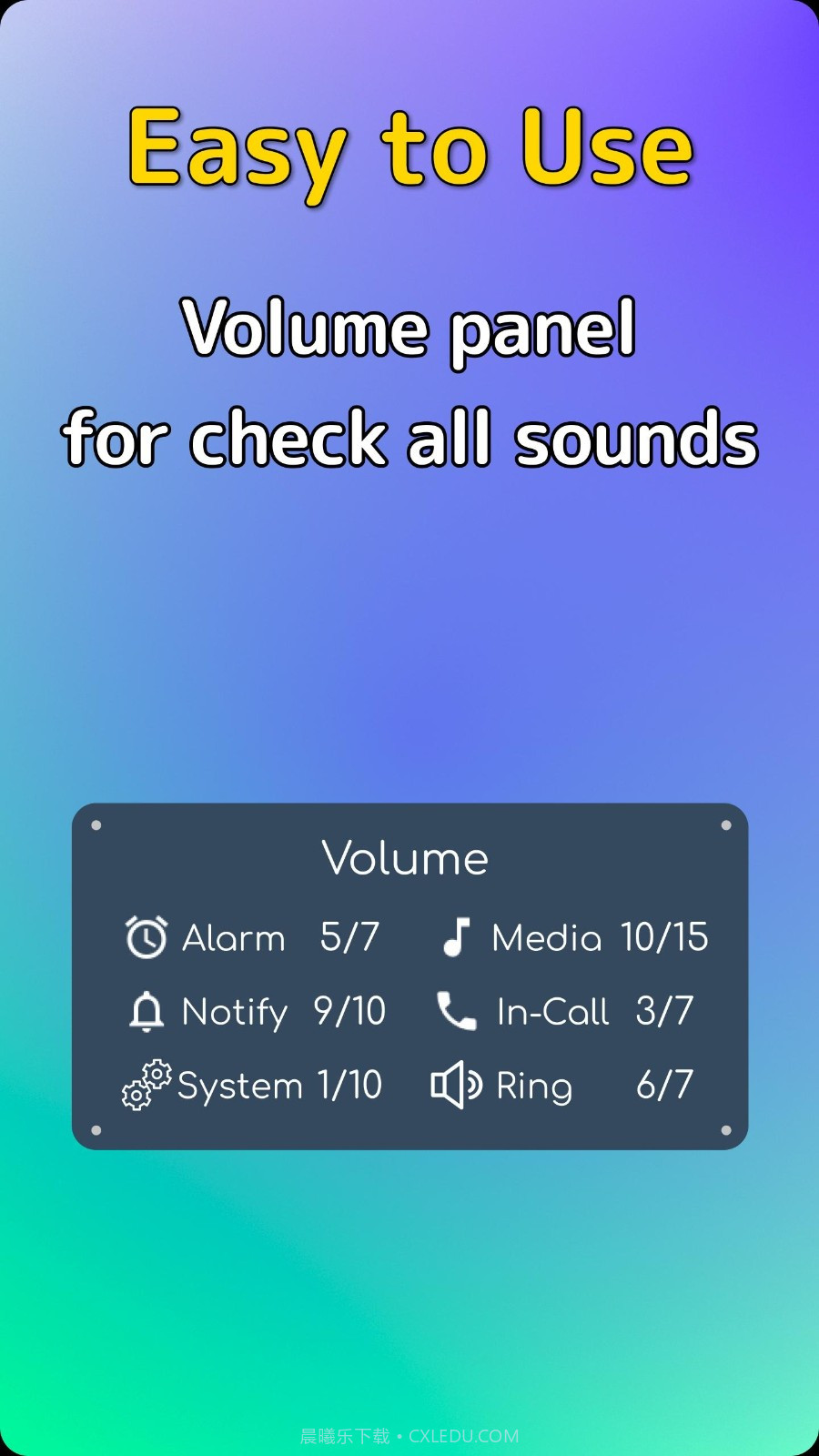Viewport: 819px width, 1456px height.
Task: Adjust the Media 10/15 volume level
Action: pyautogui.click(x=666, y=937)
